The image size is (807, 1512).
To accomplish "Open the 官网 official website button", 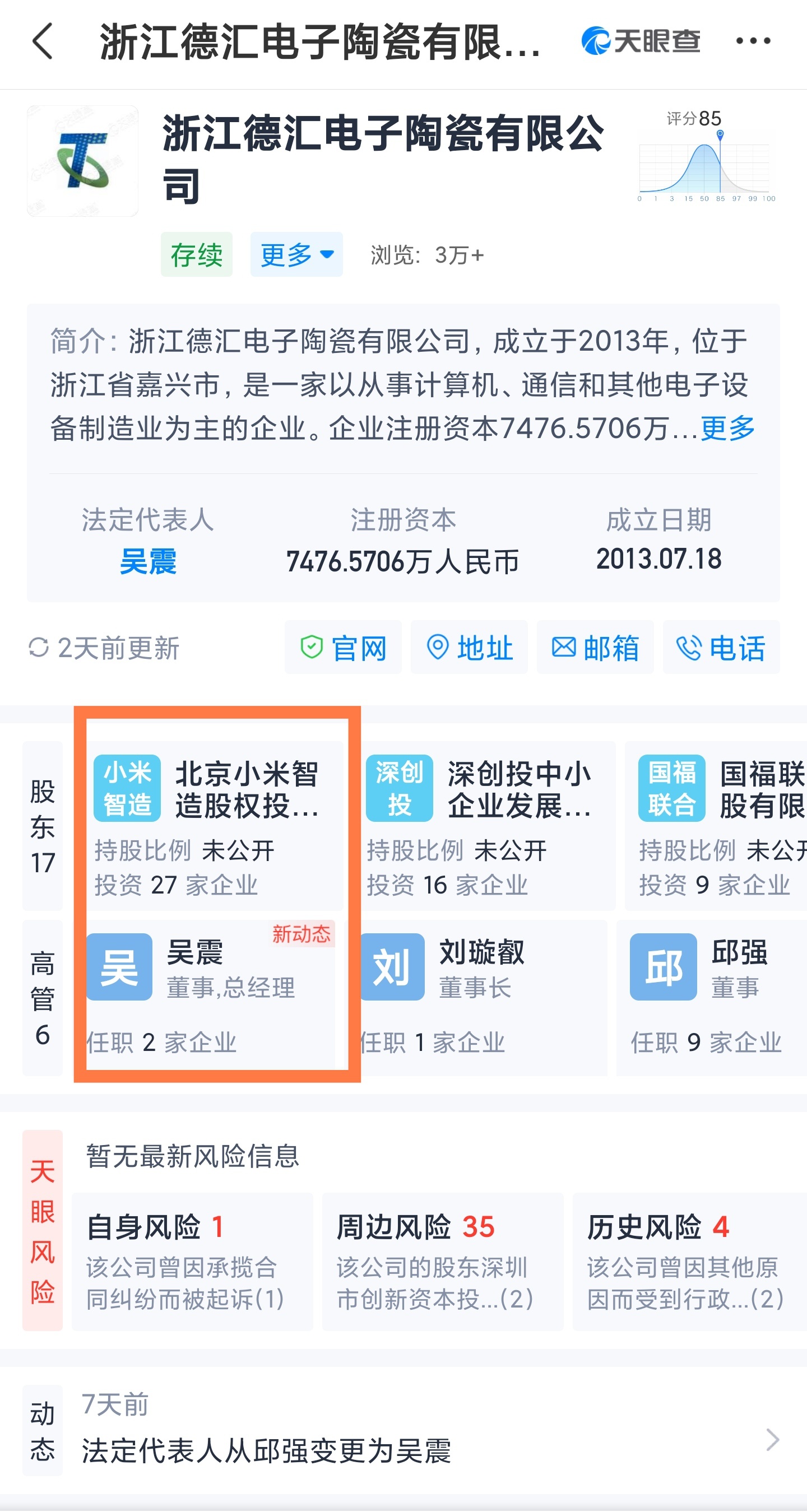I will coord(343,648).
